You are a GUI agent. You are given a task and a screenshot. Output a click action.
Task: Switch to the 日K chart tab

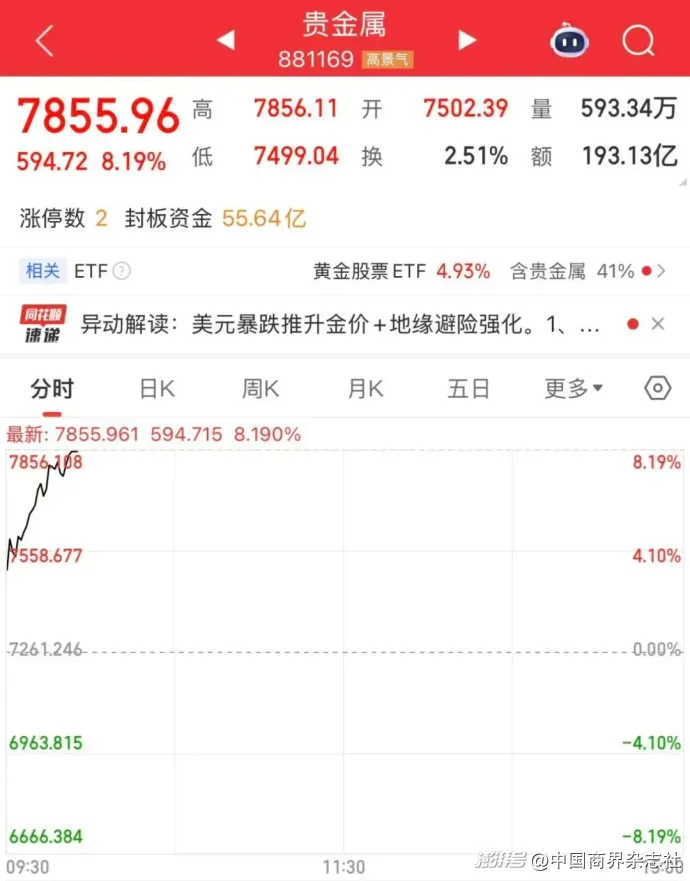click(x=157, y=389)
